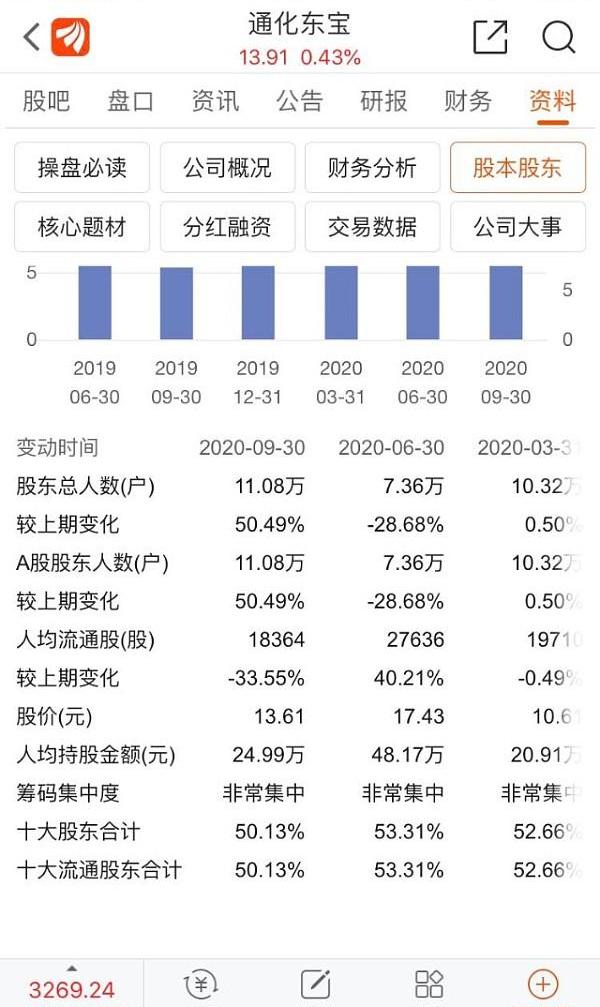Share this stock page
This screenshot has width=600, height=1007.
(x=490, y=37)
